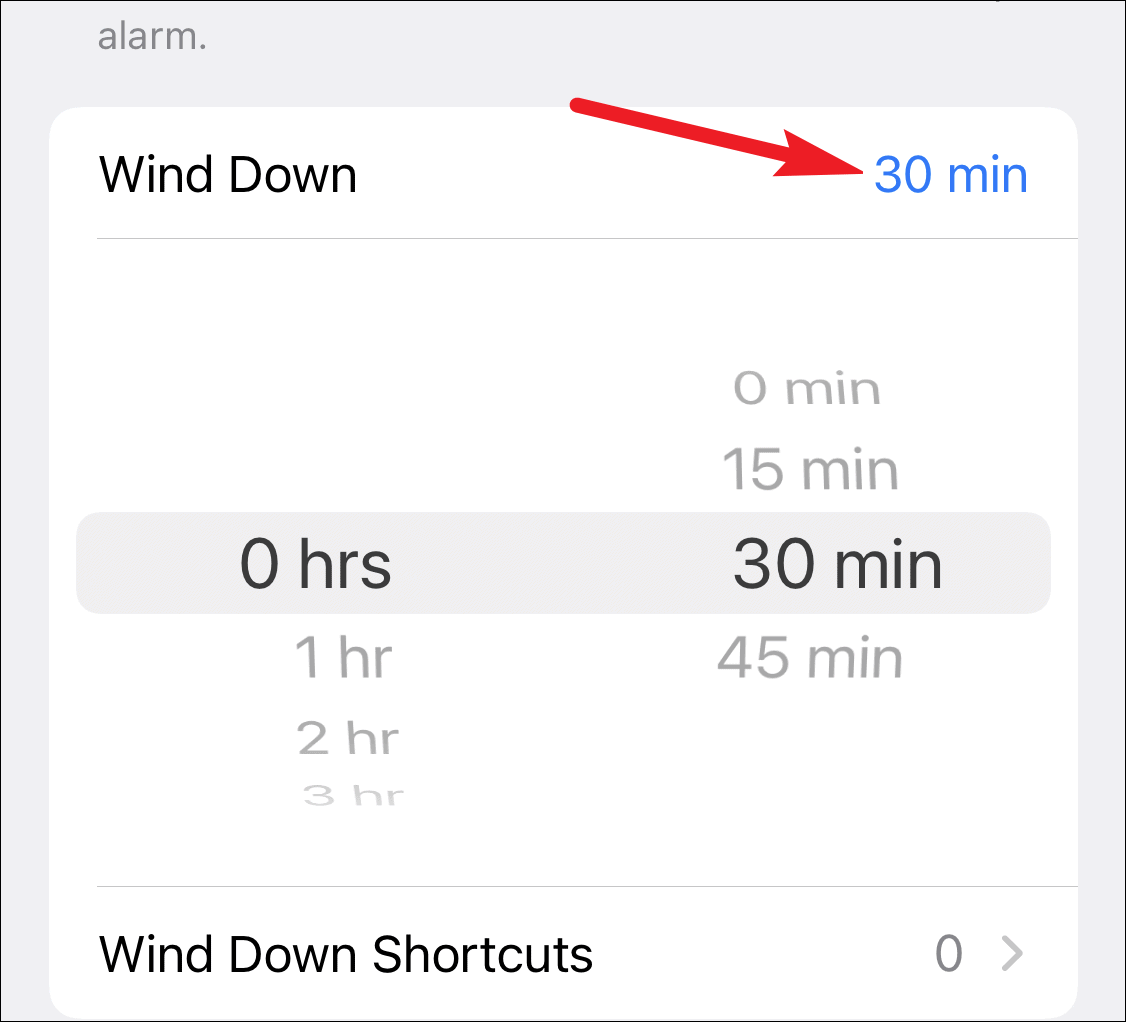Choose 1 hr in the hours picker
This screenshot has height=1022, width=1126.
[343, 658]
